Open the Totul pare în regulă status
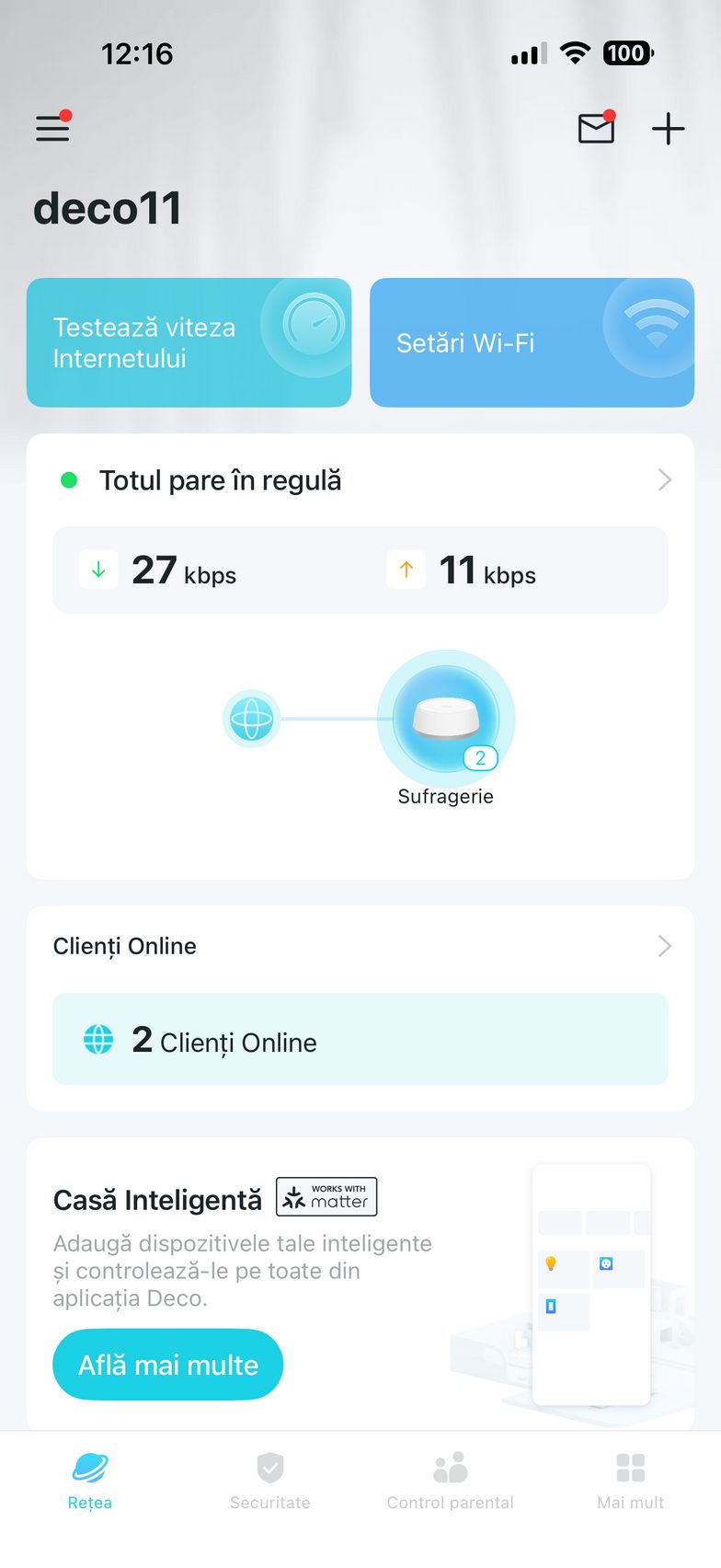Screen dimensions: 721x1568 pos(360,480)
